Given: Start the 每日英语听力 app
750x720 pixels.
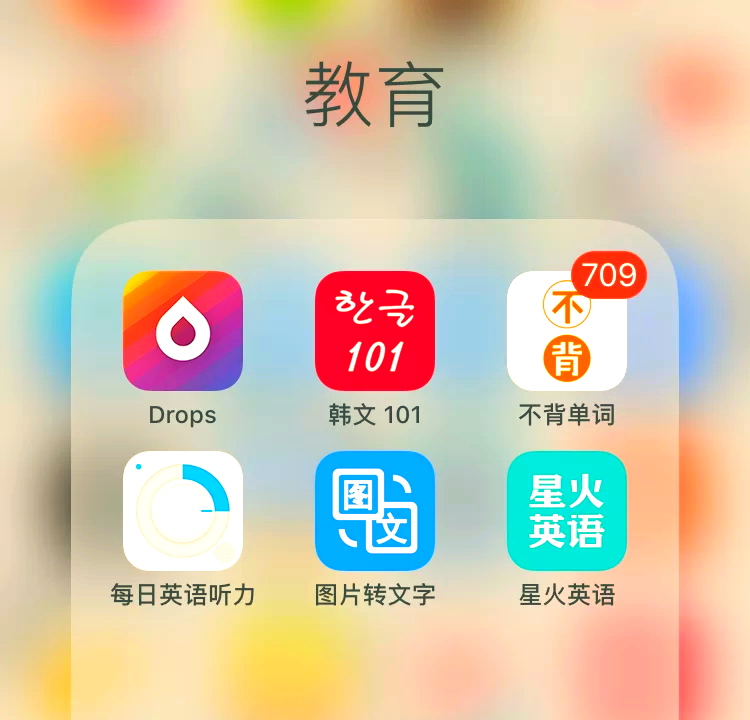Looking at the screenshot, I should [x=183, y=511].
